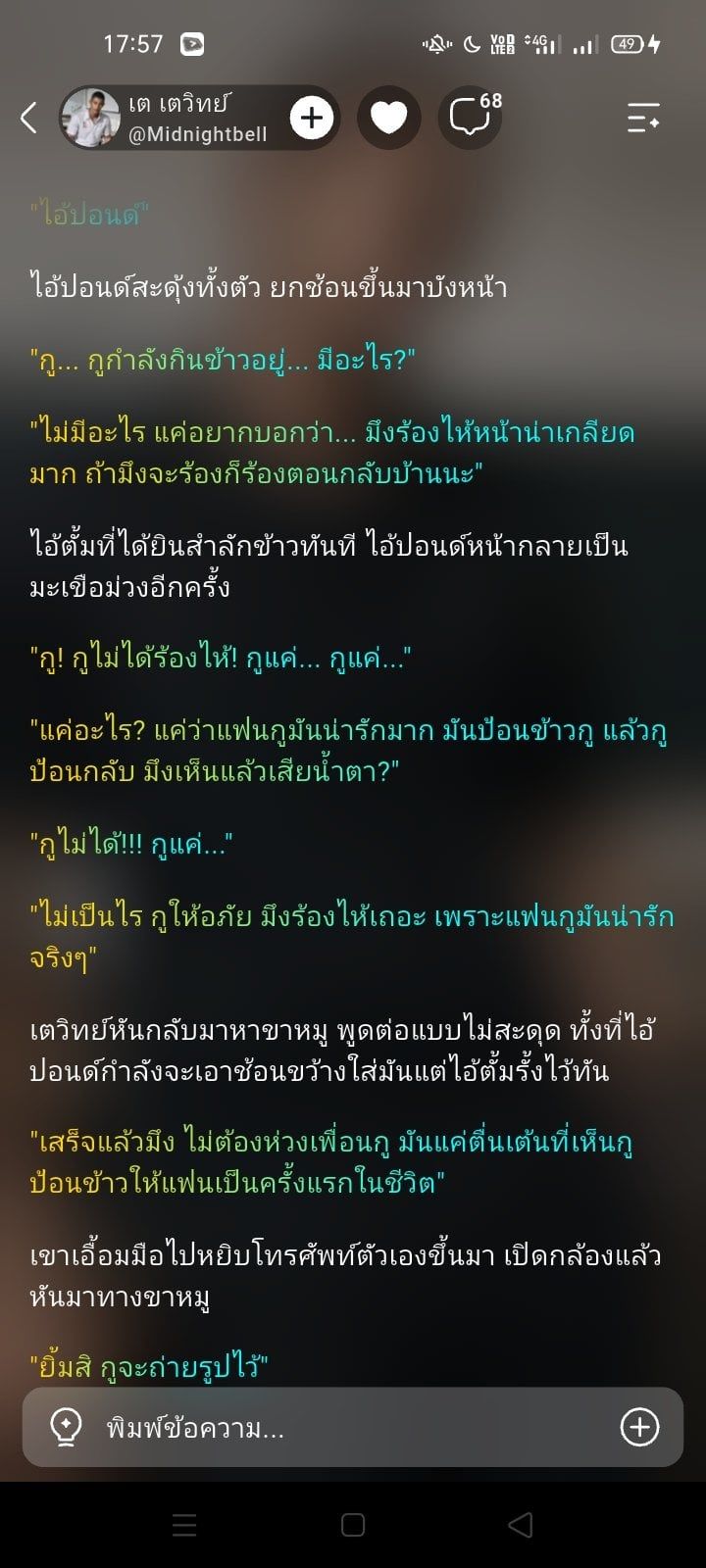Open the comments bubble showing 68
The image size is (706, 1568).
[472, 117]
